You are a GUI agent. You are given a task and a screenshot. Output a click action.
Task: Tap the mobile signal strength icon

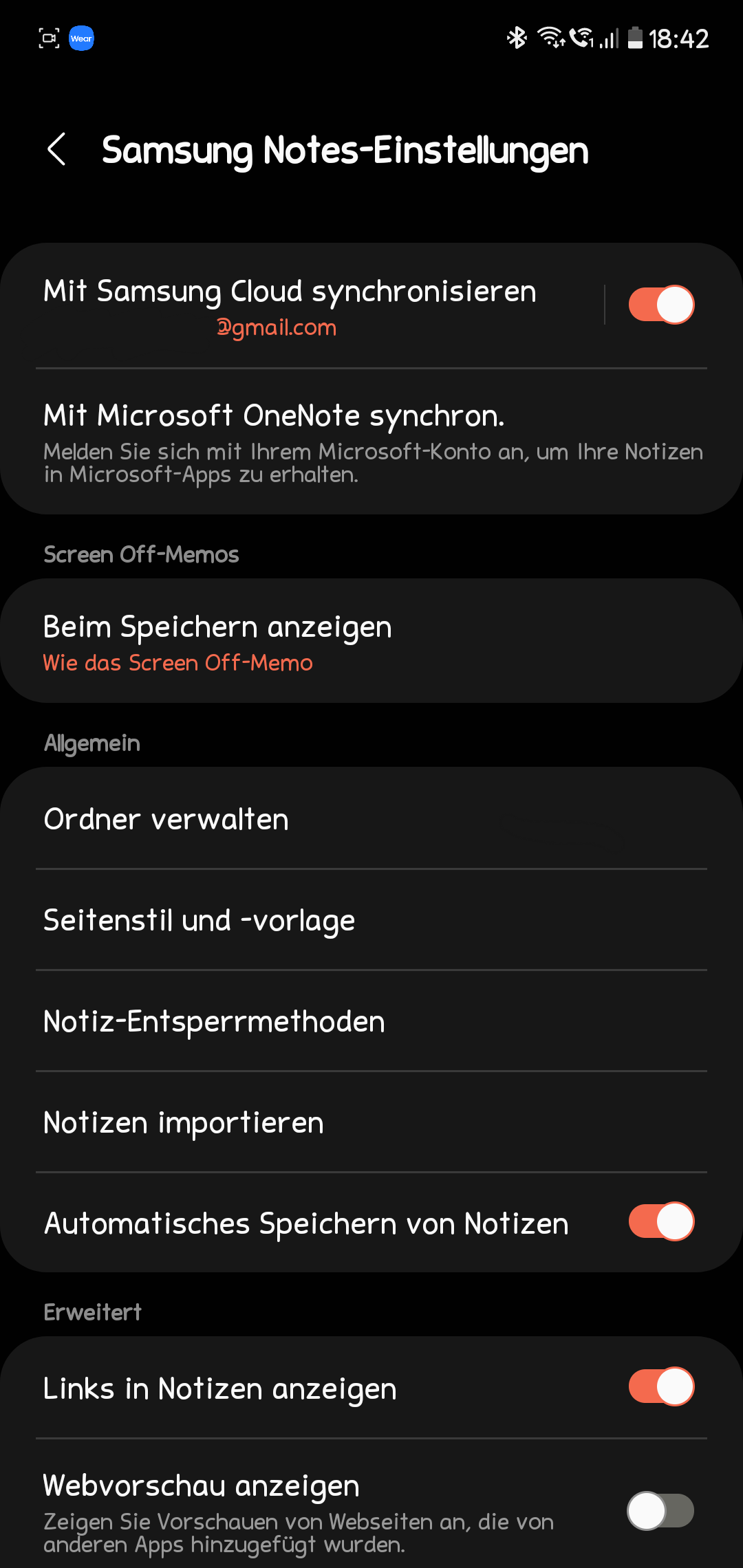(x=605, y=39)
